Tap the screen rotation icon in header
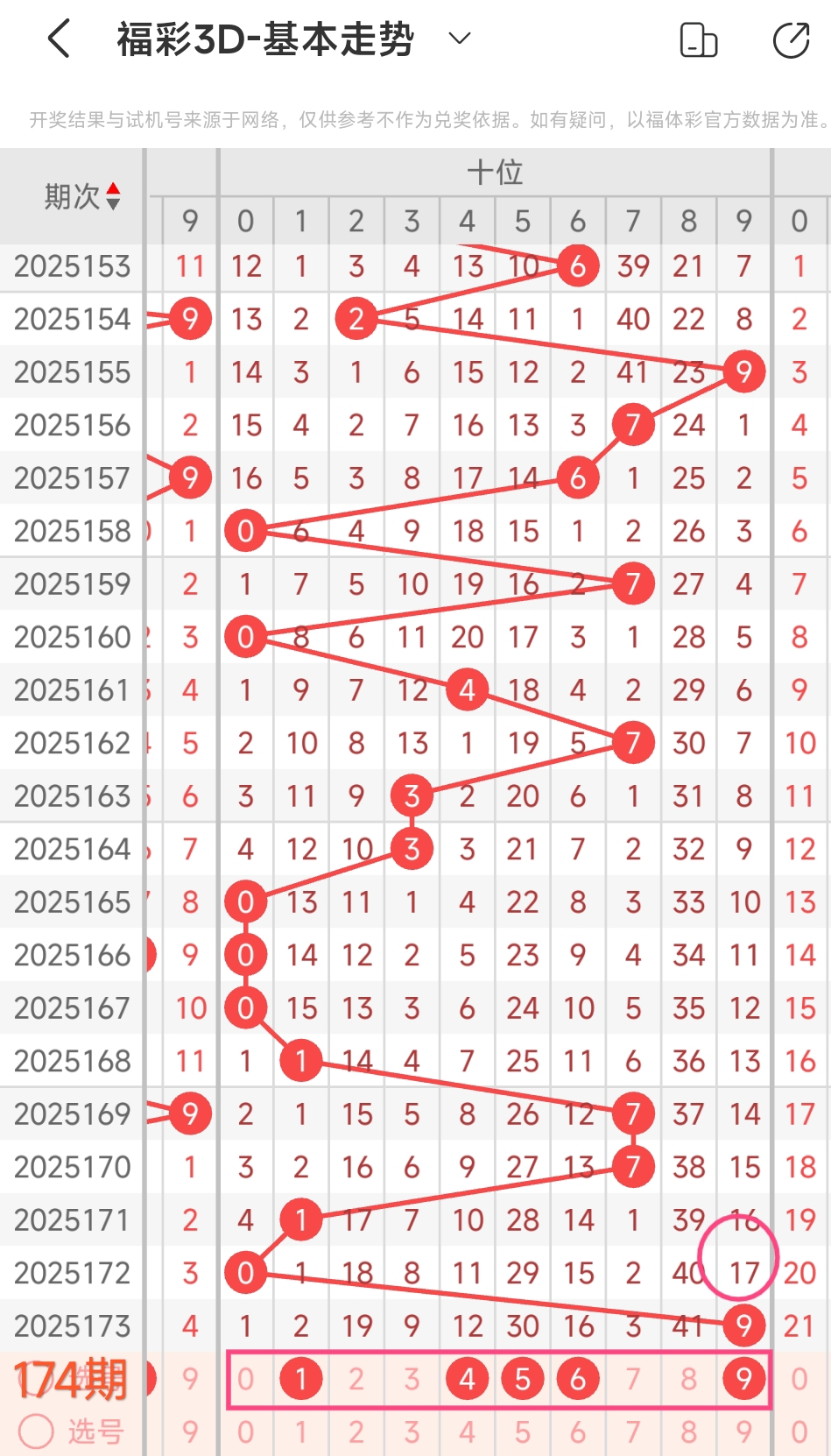The height and width of the screenshot is (1456, 831). pyautogui.click(x=699, y=40)
